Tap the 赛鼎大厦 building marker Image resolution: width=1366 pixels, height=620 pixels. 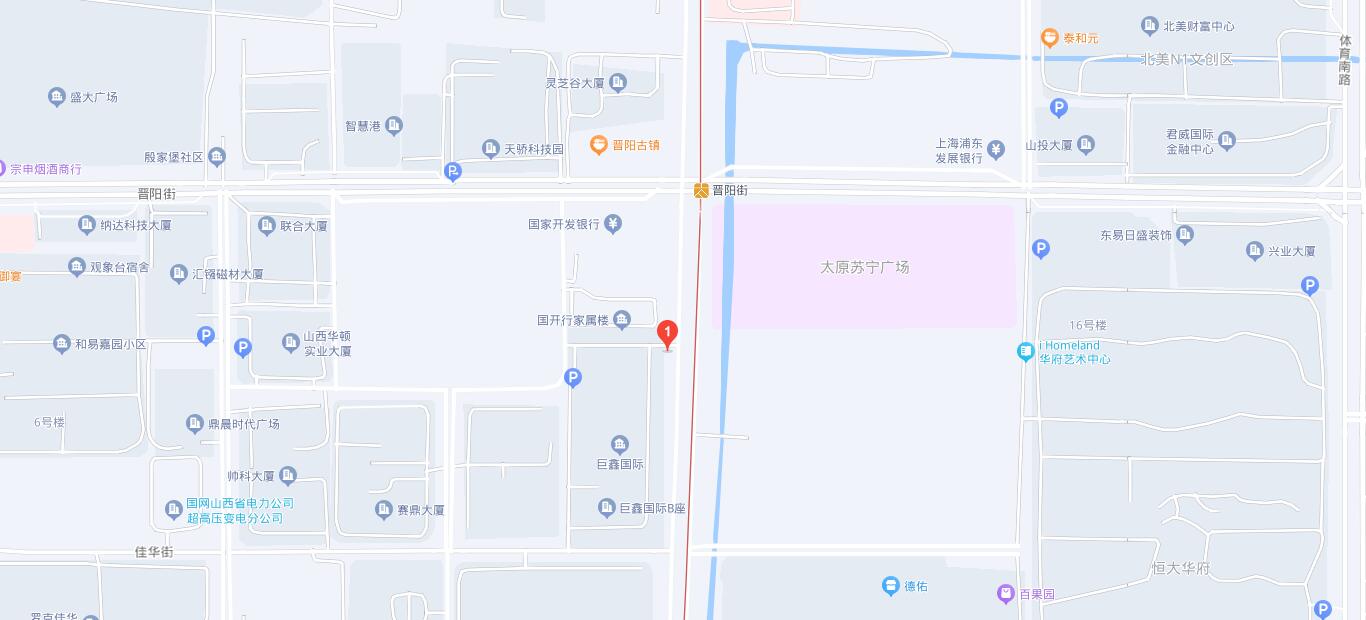tap(384, 510)
